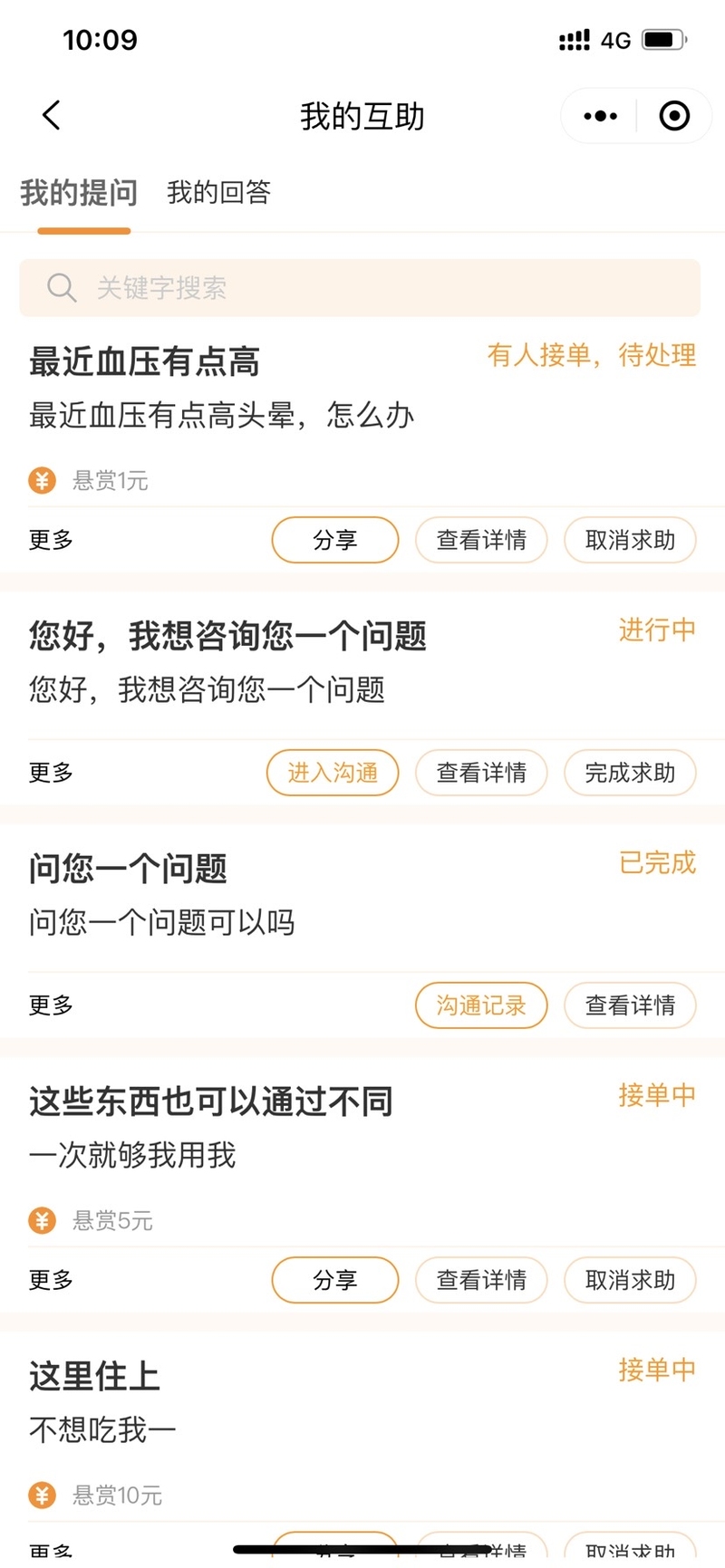The height and width of the screenshot is (1568, 725).
Task: Share the 最近血压有点高 question
Action: click(335, 540)
